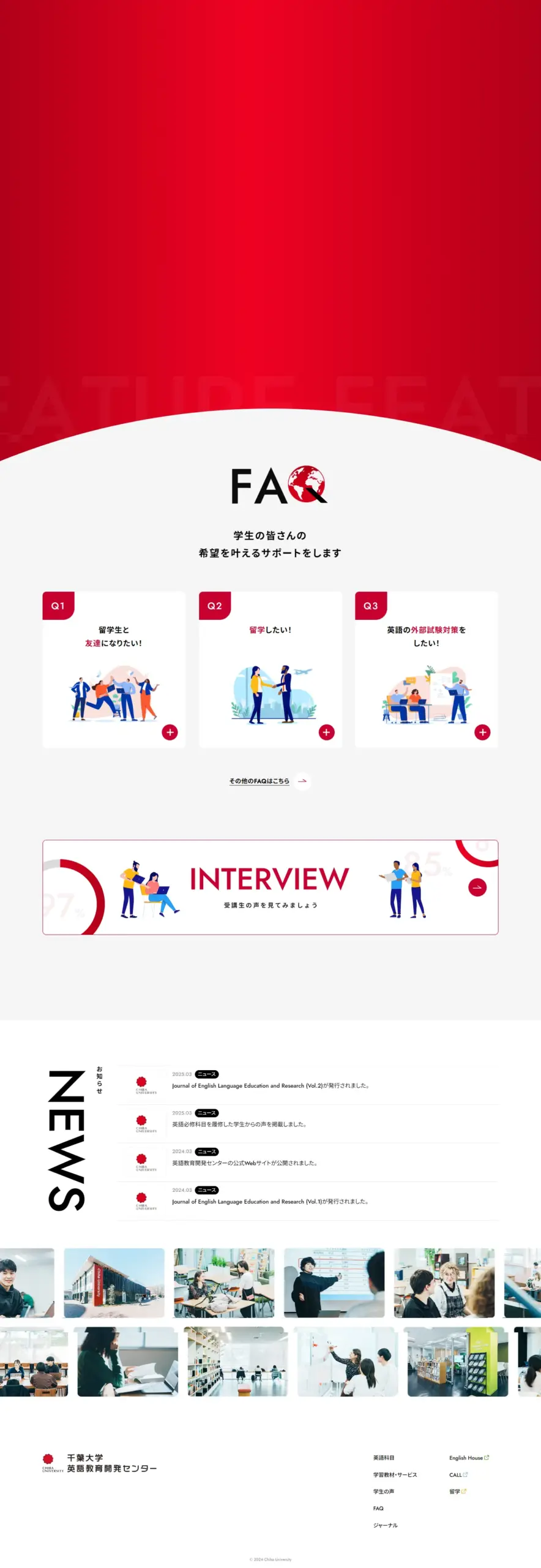The height and width of the screenshot is (1568, 541).
Task: Expand the Q2 card 留学したい
Action: [326, 731]
